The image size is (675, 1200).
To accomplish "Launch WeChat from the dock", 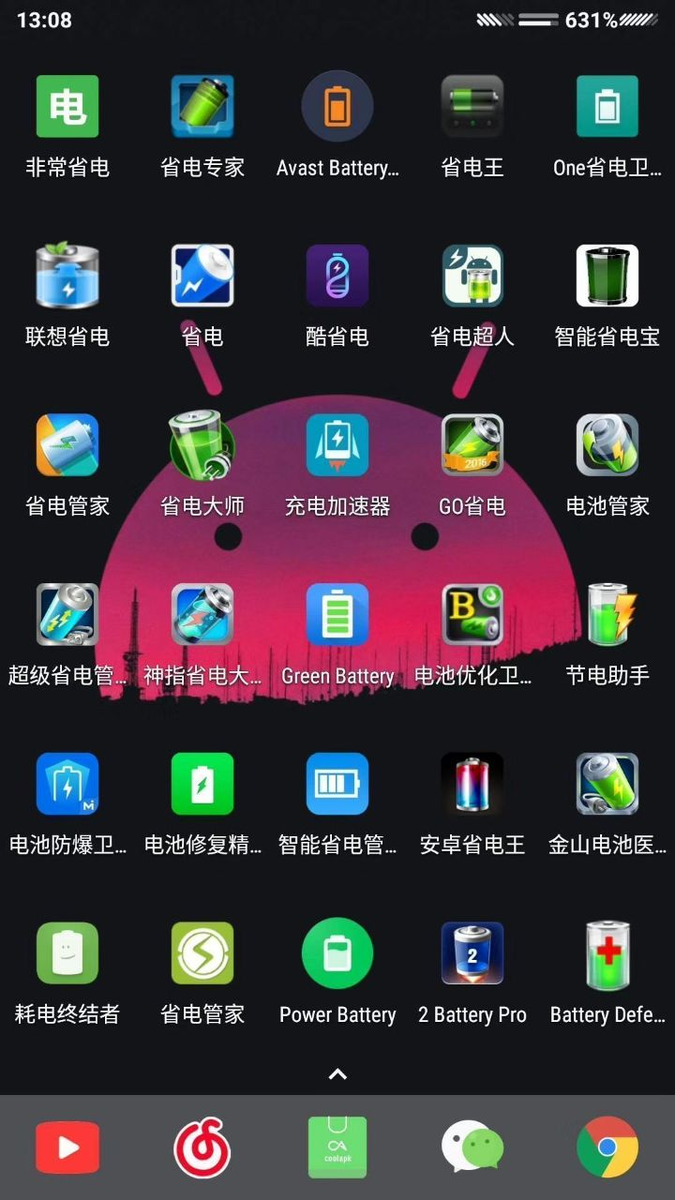I will (472, 1147).
